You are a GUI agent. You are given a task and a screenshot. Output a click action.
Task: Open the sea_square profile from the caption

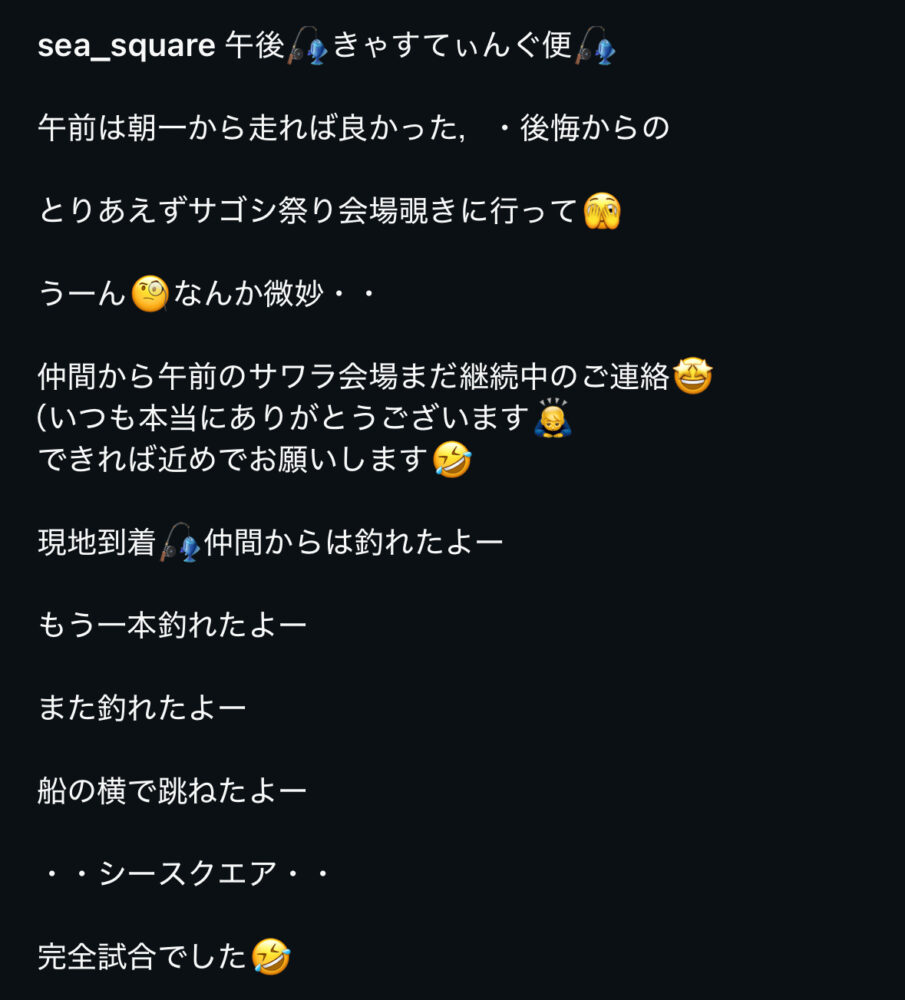click(126, 47)
